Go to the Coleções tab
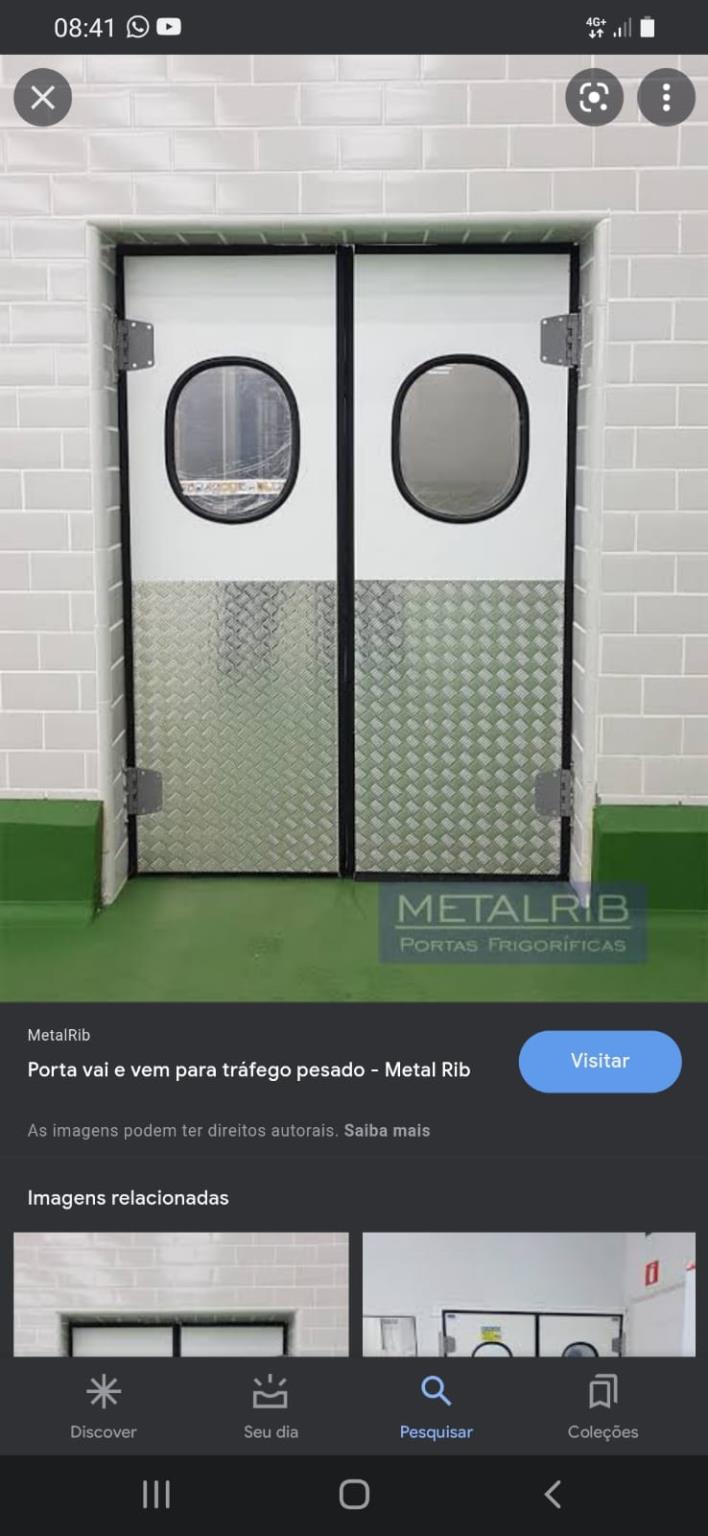 603,1407
